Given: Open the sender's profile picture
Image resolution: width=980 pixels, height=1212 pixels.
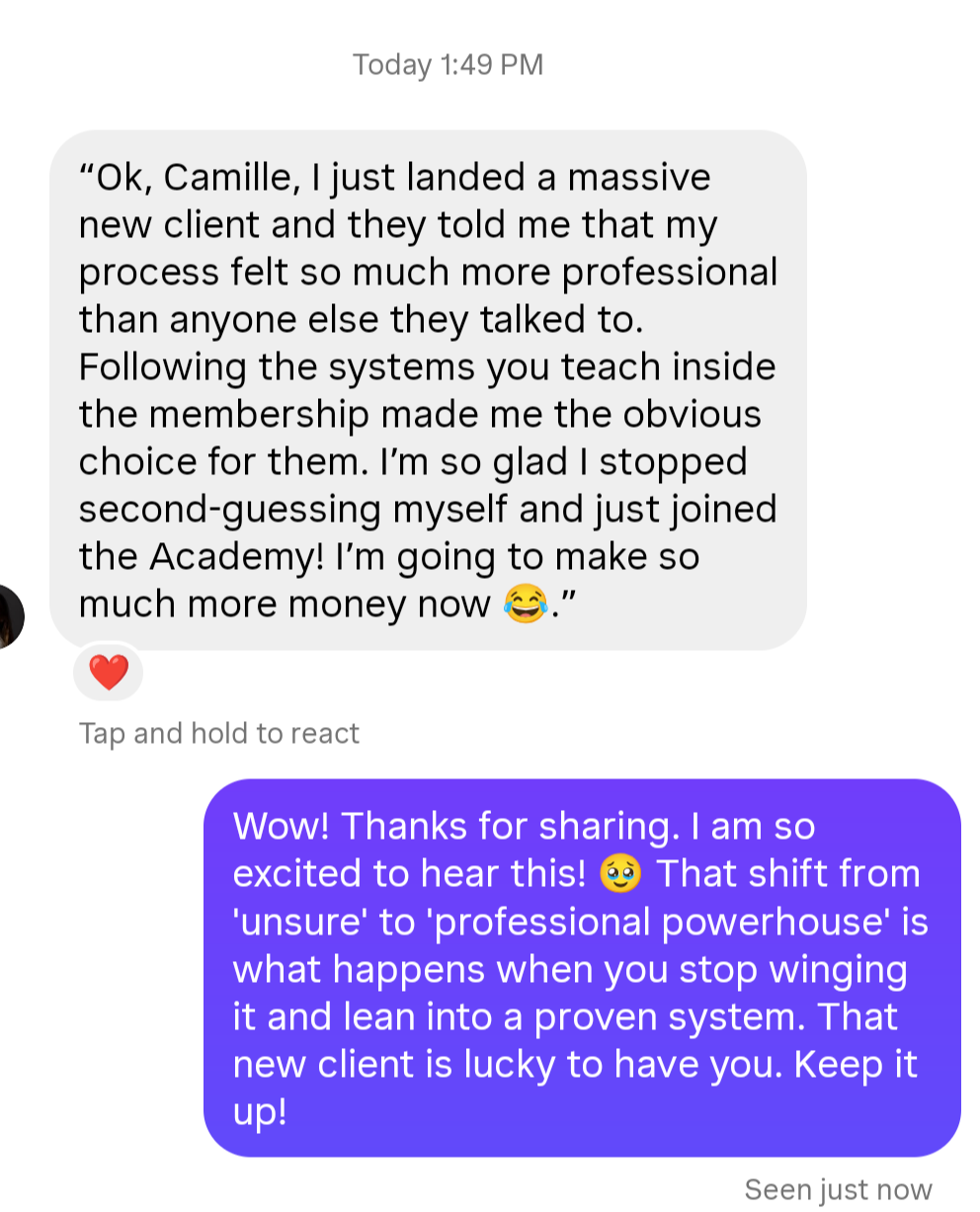Looking at the screenshot, I should click(x=10, y=615).
